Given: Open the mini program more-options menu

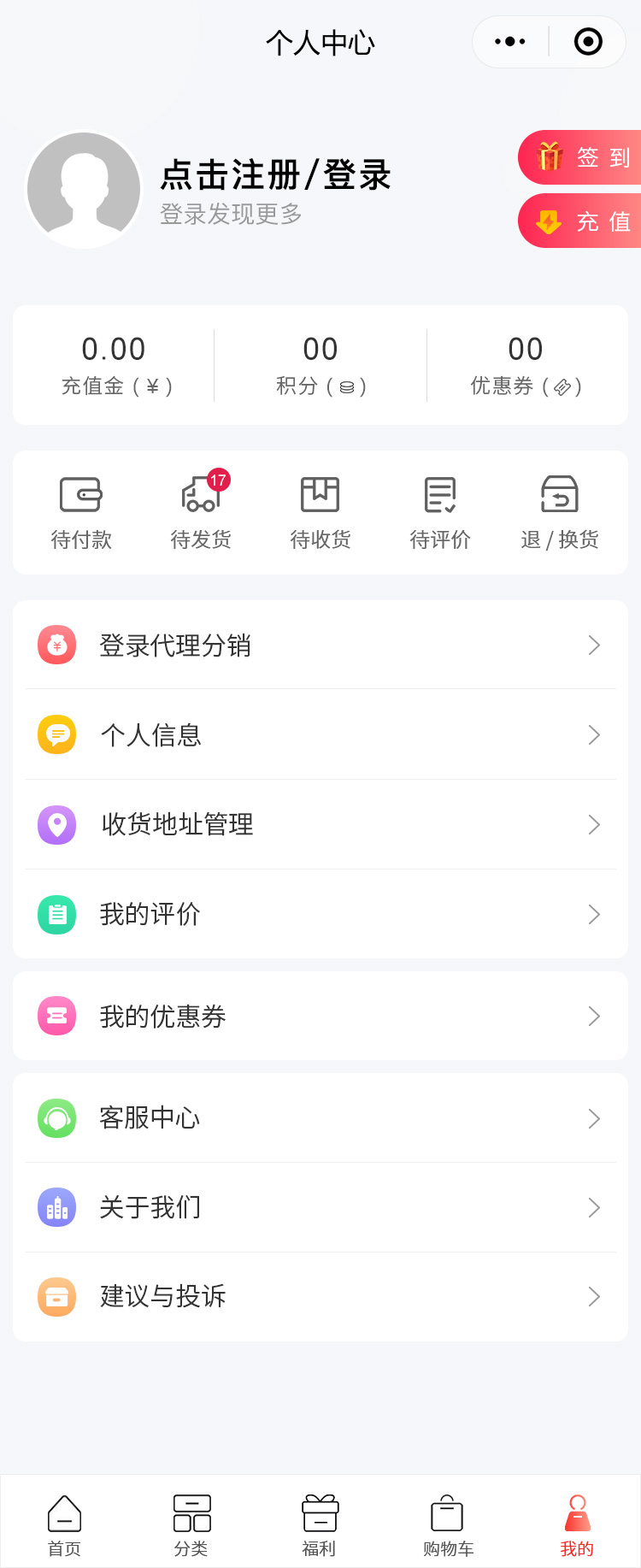Looking at the screenshot, I should coord(510,41).
